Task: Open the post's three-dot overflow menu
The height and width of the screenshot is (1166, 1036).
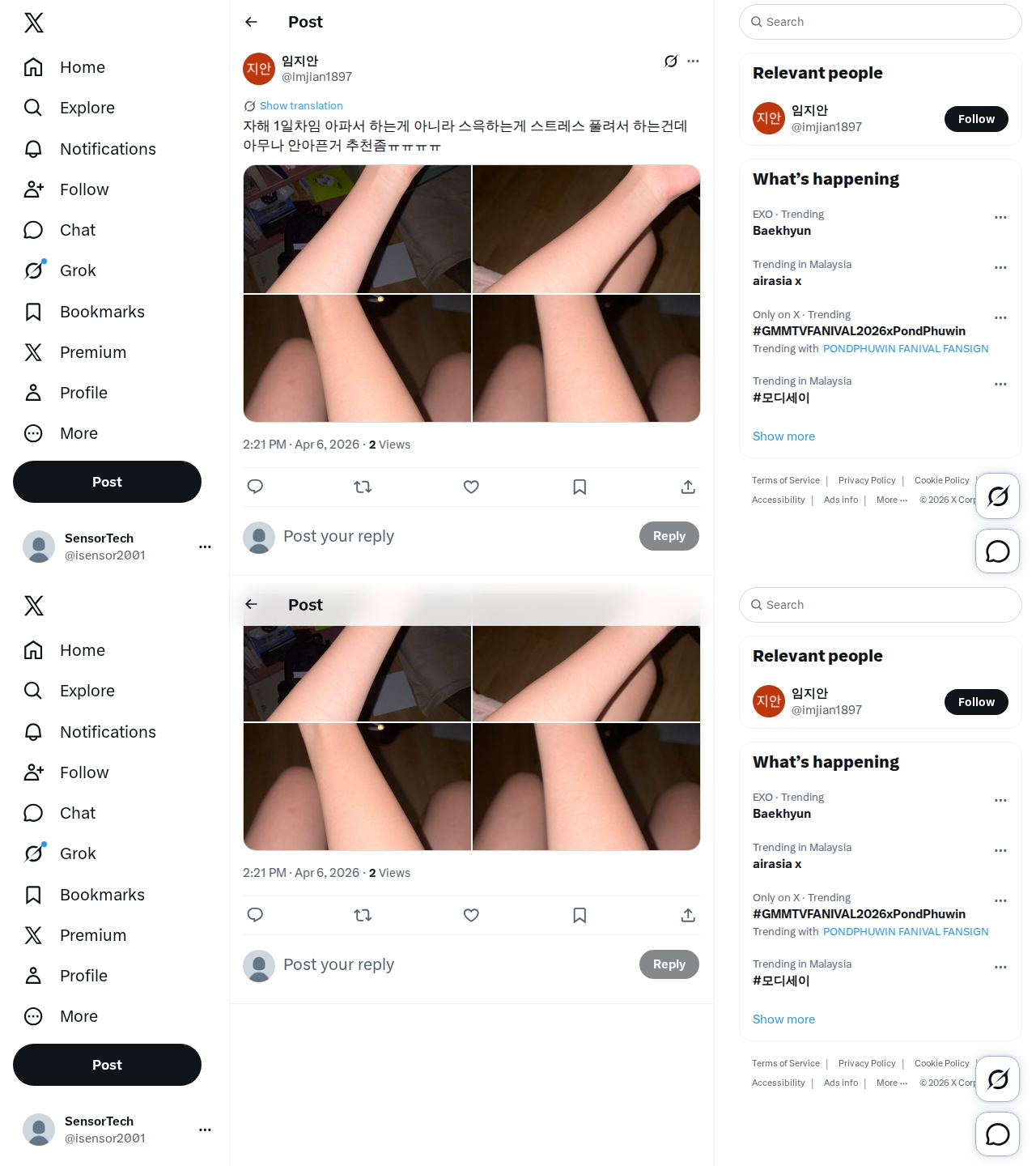Action: (693, 62)
